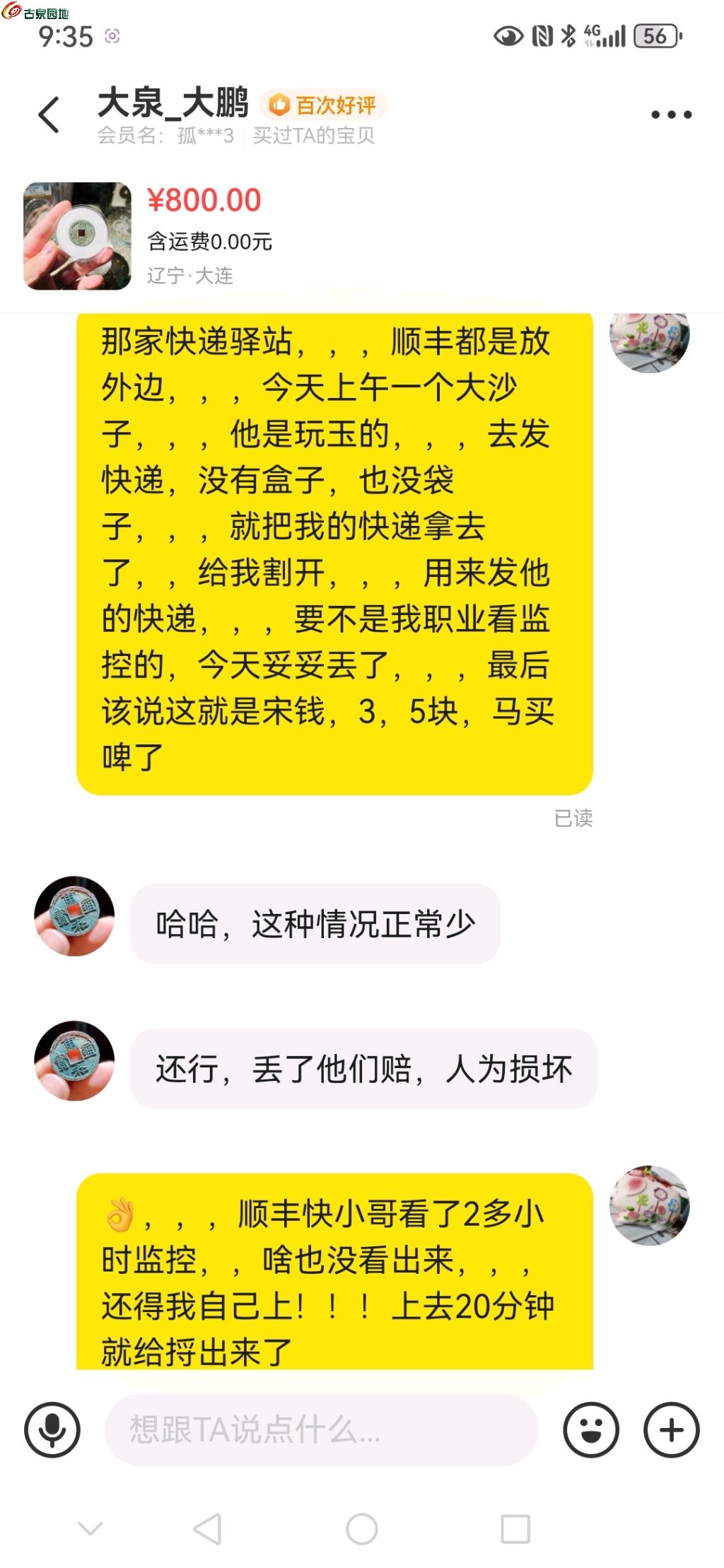Open the three-dot overflow menu
Screen dimensions: 724x1568
(671, 115)
